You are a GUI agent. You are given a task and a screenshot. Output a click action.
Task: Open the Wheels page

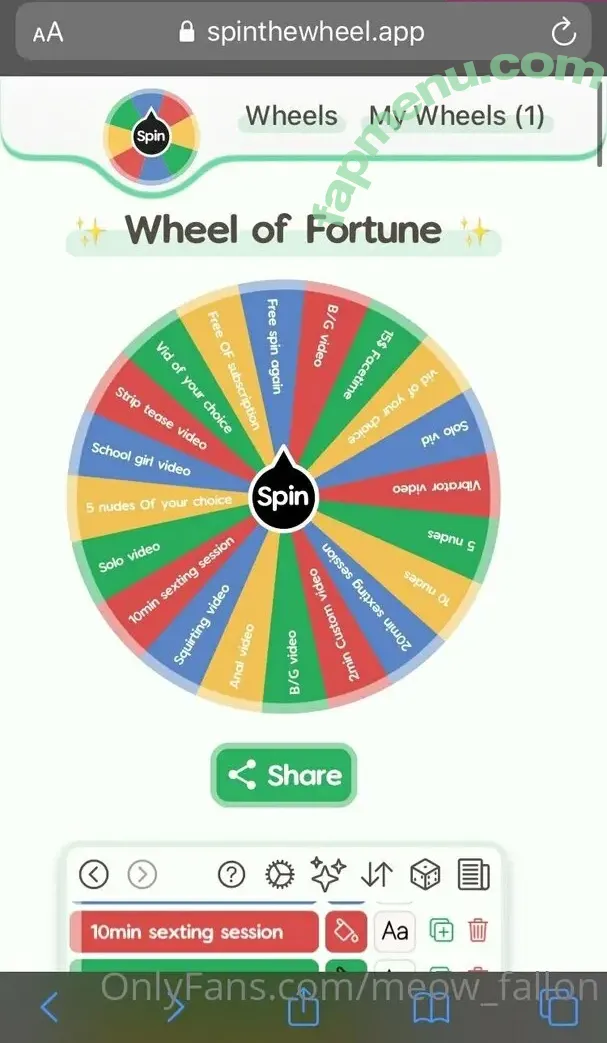point(291,116)
